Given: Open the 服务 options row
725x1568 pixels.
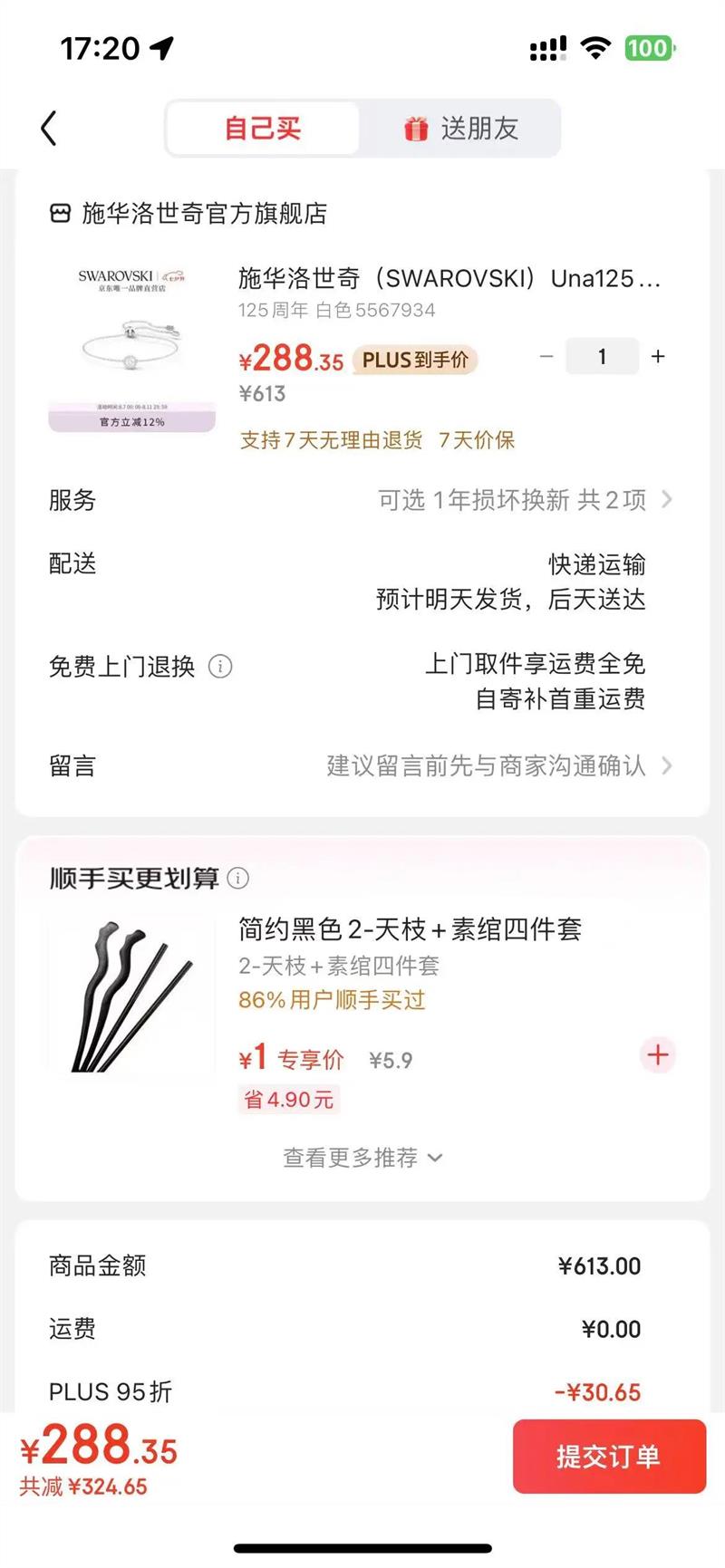Looking at the screenshot, I should 362,500.
